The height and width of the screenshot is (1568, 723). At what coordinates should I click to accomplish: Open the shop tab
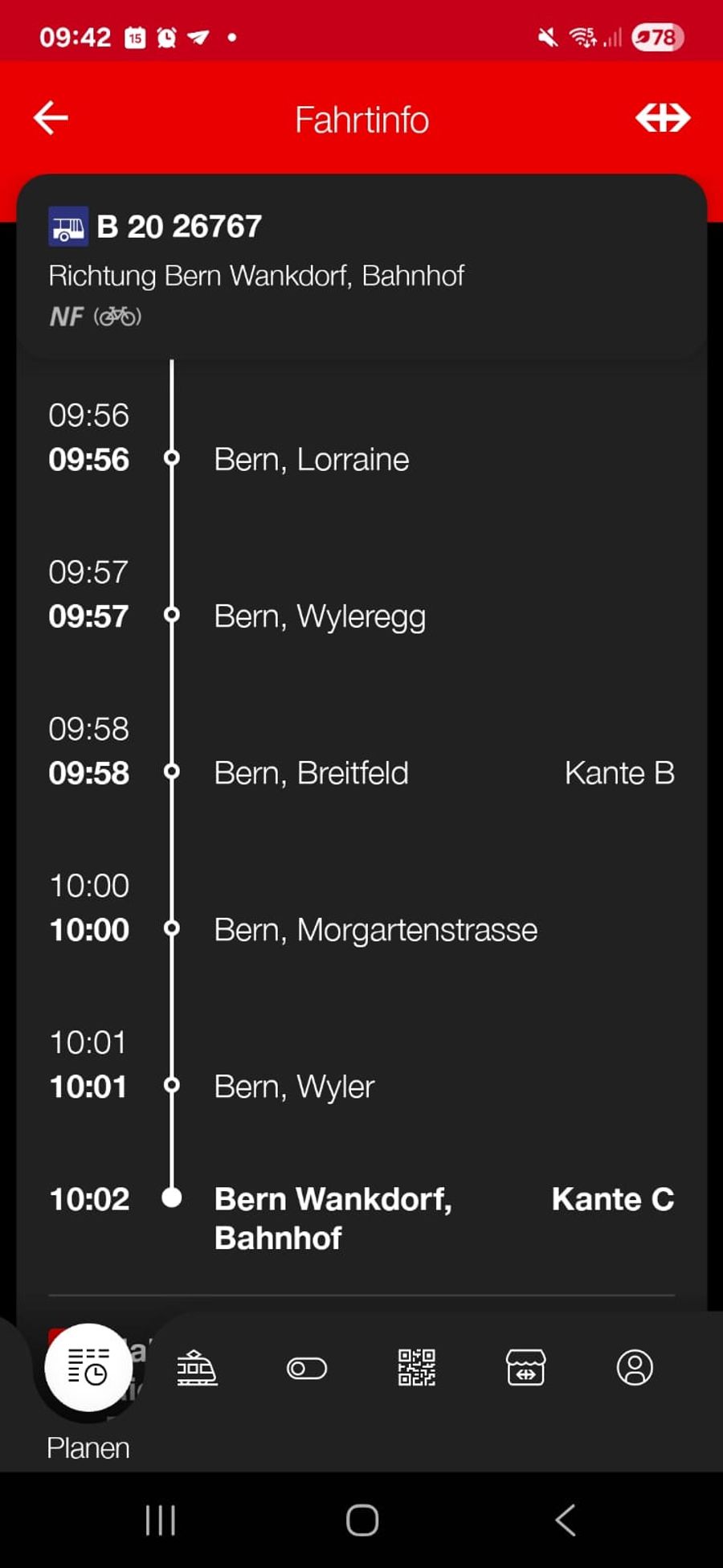(x=525, y=1368)
